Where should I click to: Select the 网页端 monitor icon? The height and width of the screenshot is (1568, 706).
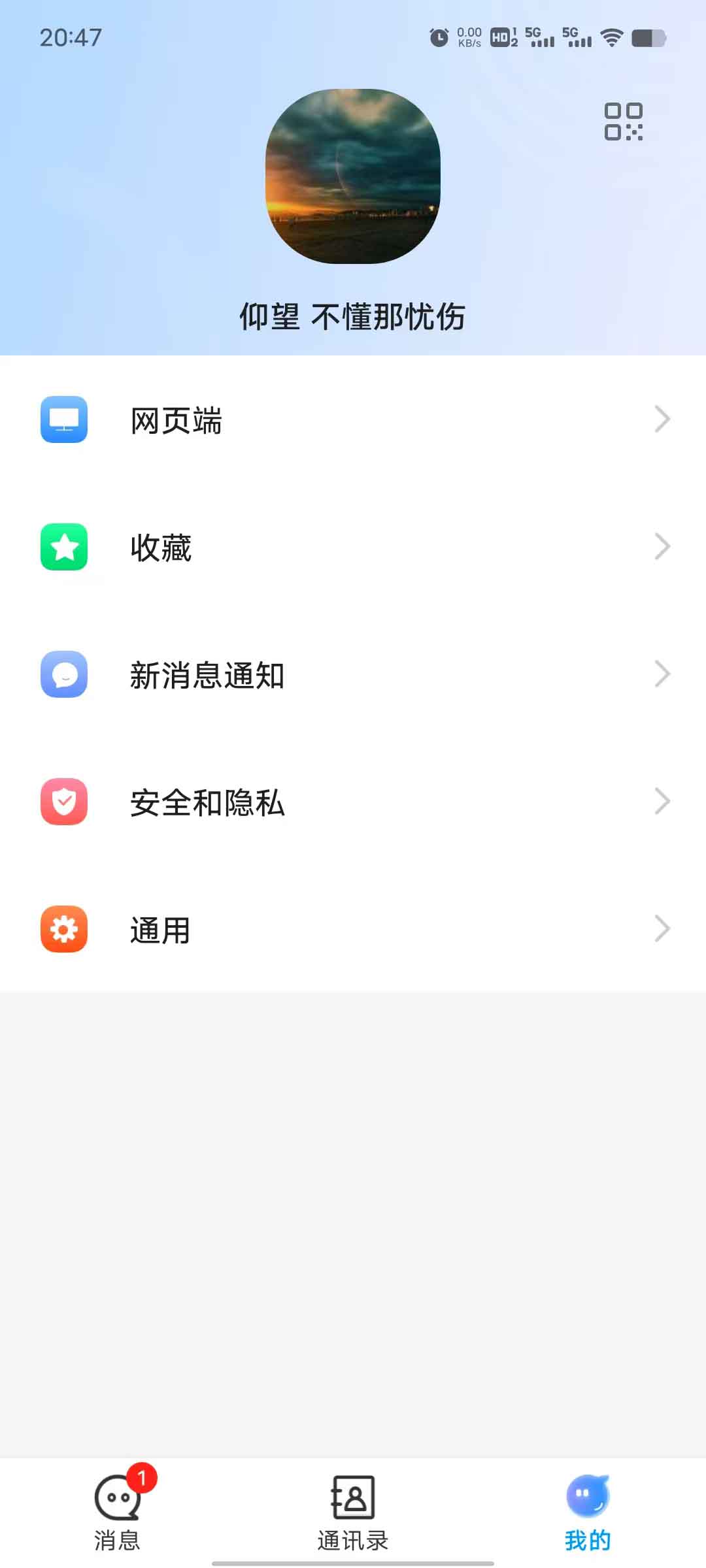point(63,421)
